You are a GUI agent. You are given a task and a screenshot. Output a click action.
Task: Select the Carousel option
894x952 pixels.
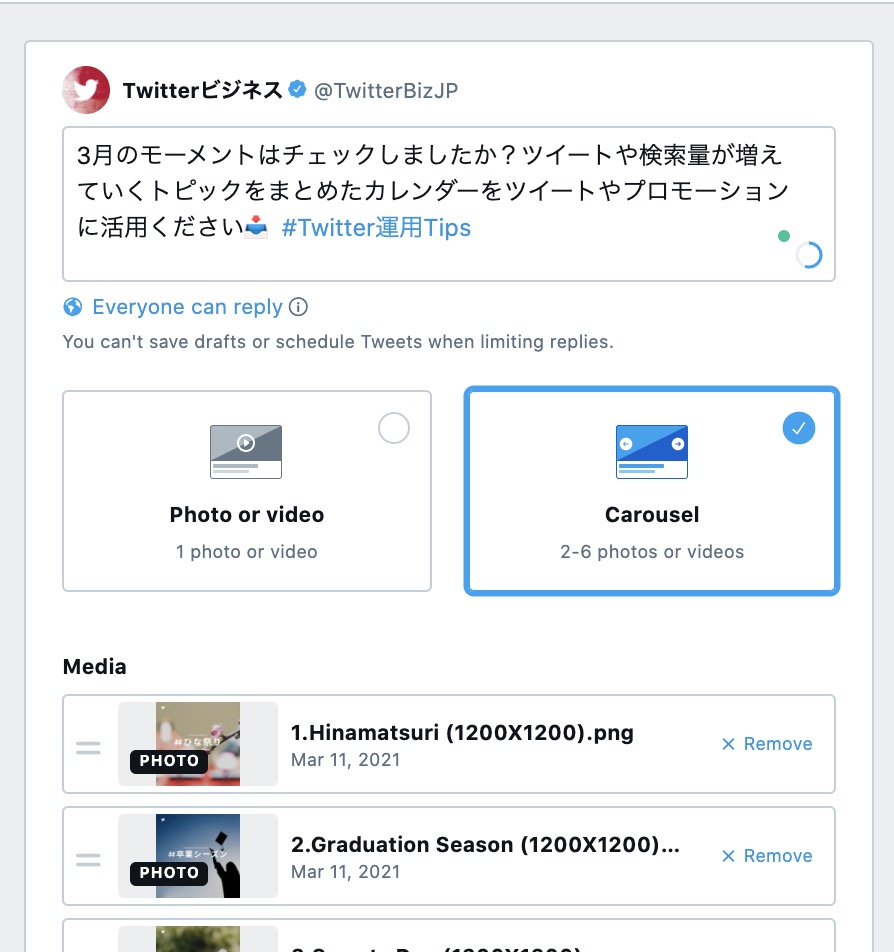[x=652, y=491]
